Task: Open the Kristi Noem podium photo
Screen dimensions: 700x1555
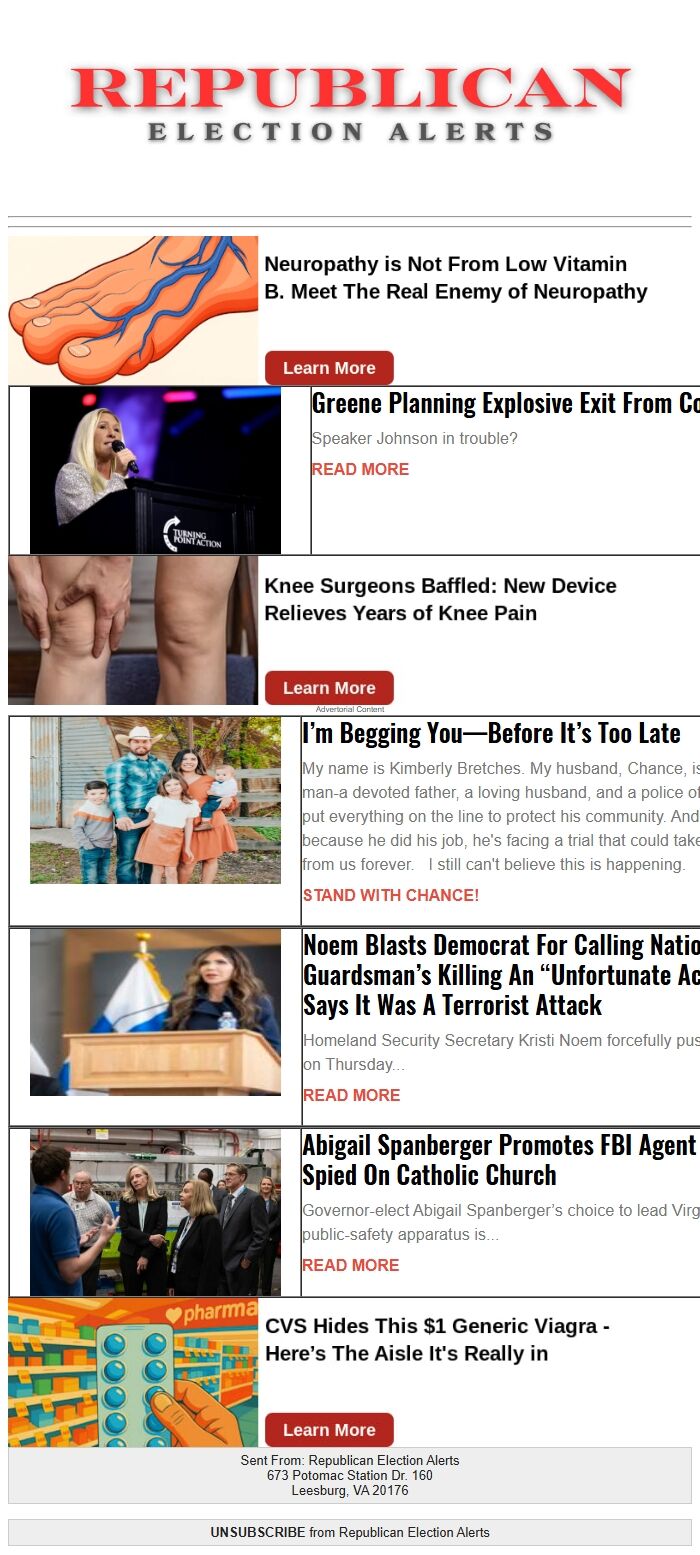Action: [155, 1012]
